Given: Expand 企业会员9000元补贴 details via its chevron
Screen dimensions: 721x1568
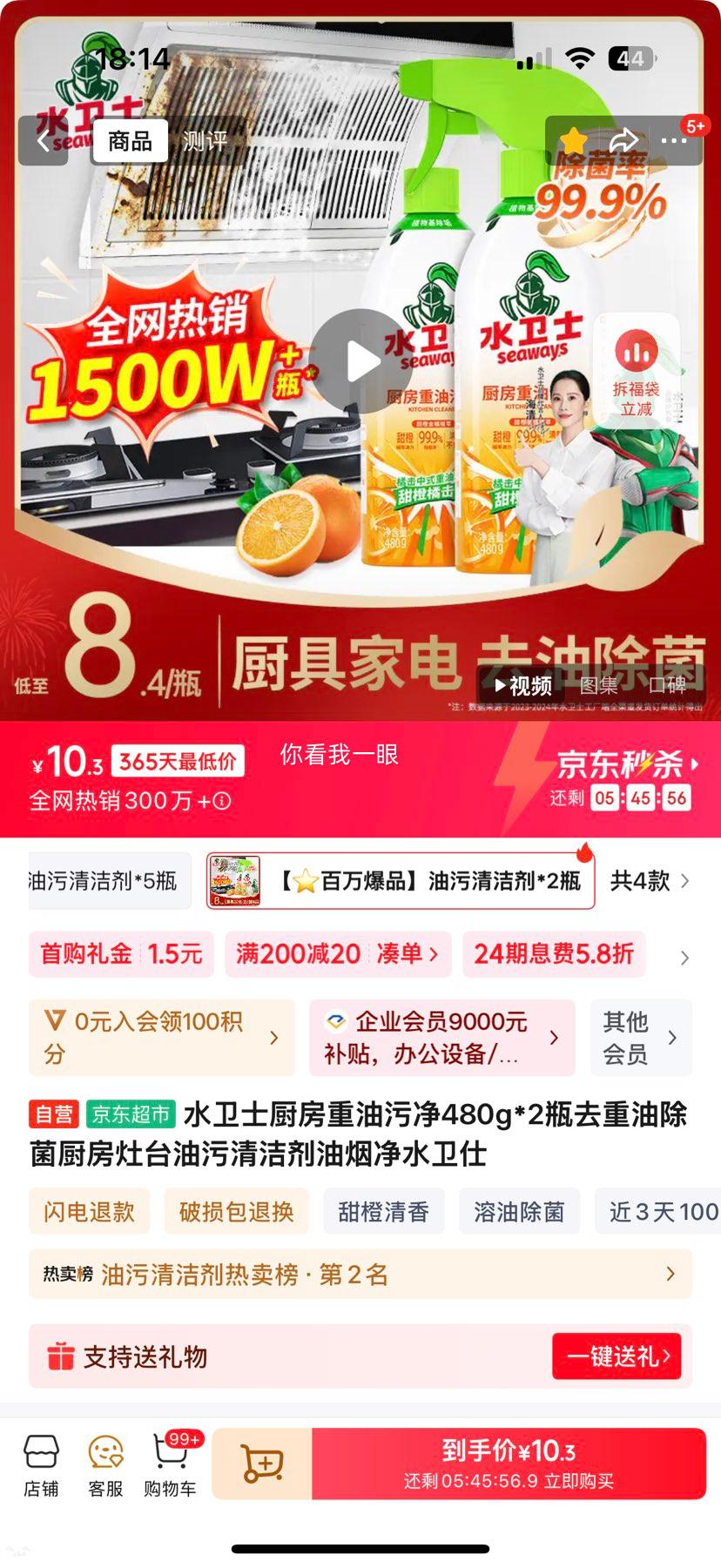Looking at the screenshot, I should click(x=555, y=1037).
